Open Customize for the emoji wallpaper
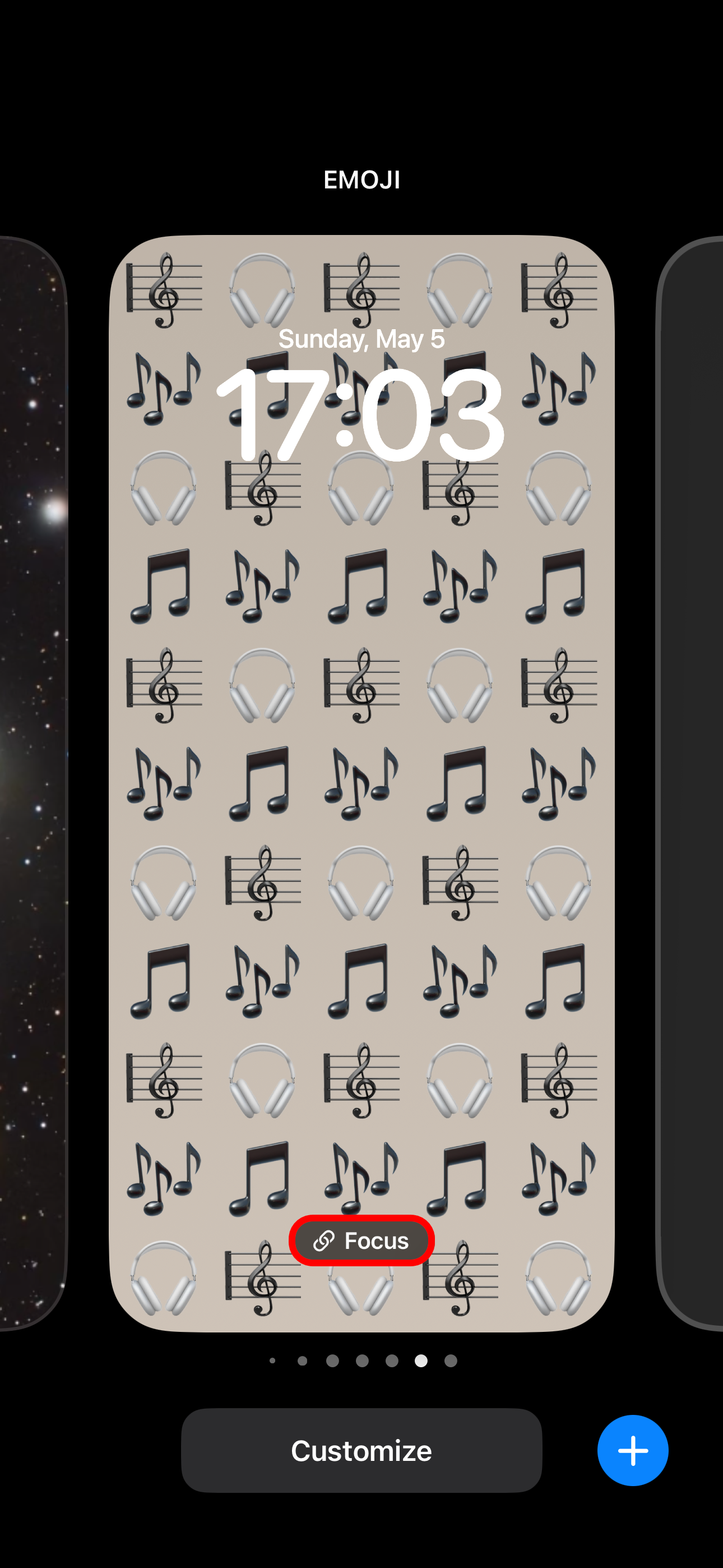The height and width of the screenshot is (1568, 723). 361,1450
